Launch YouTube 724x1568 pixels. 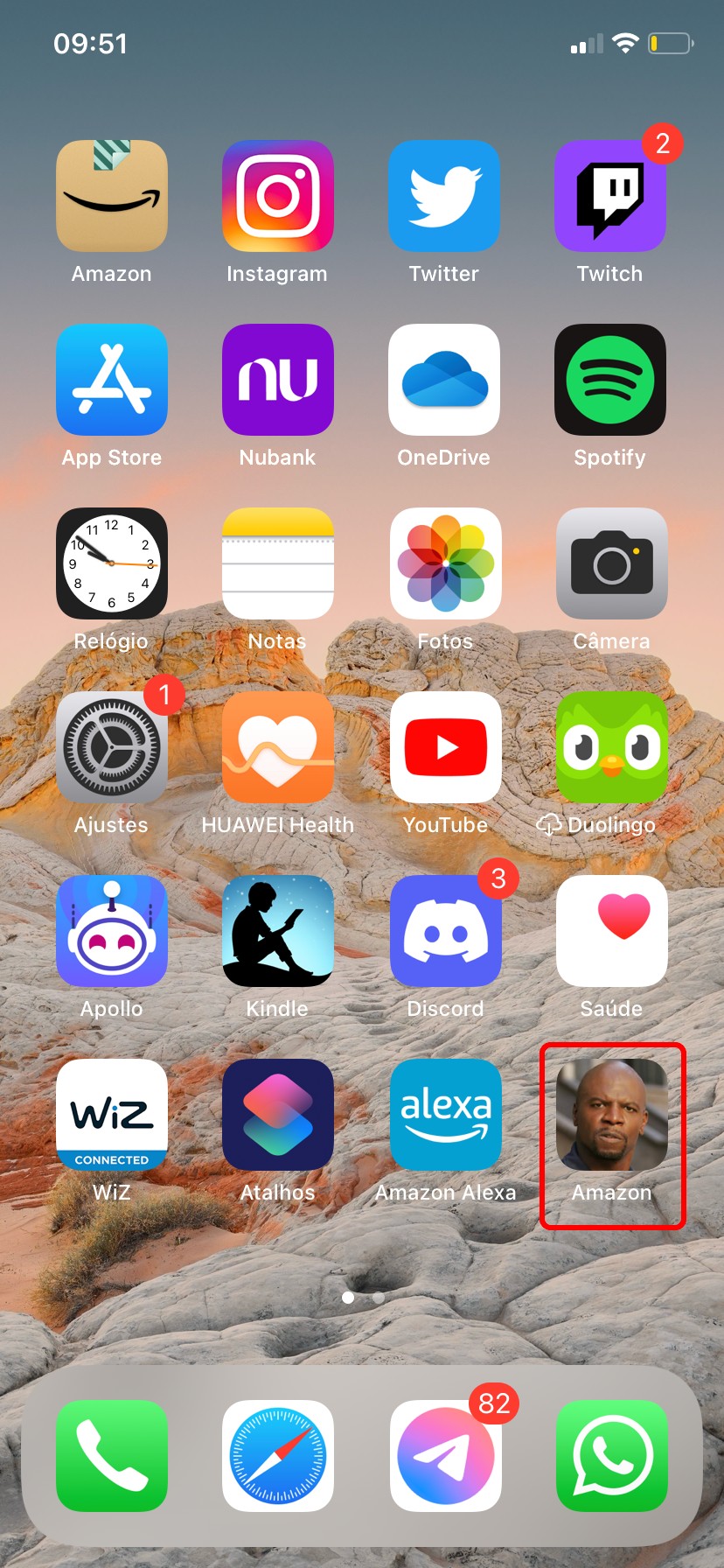tap(445, 747)
